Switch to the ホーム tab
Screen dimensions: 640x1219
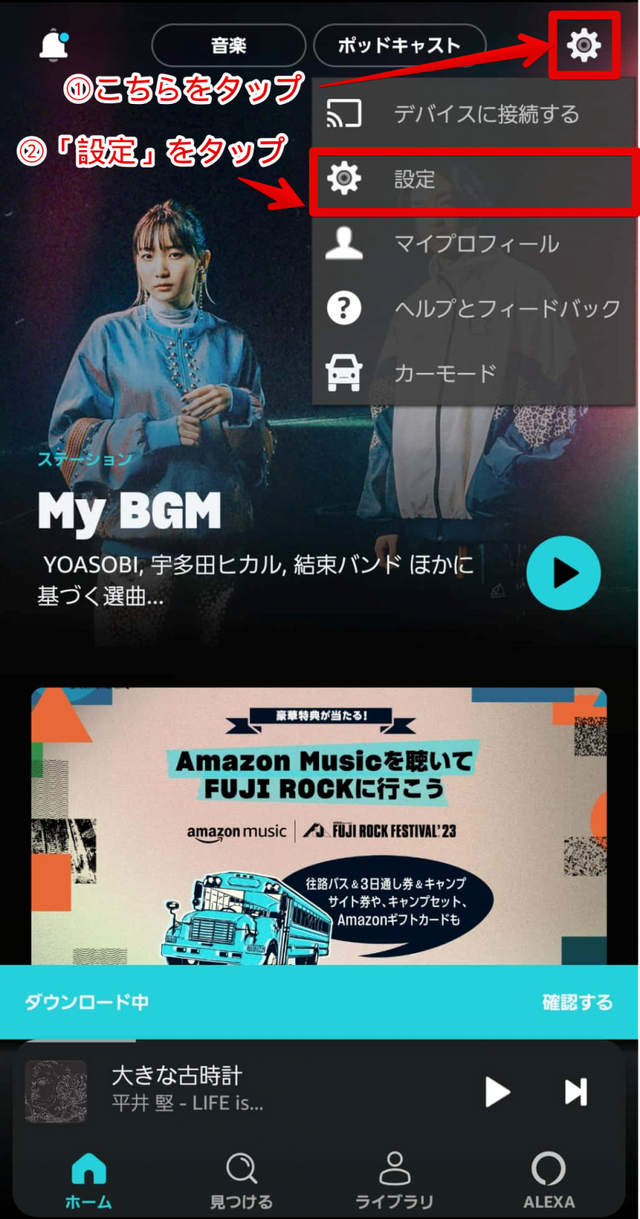pos(89,1180)
